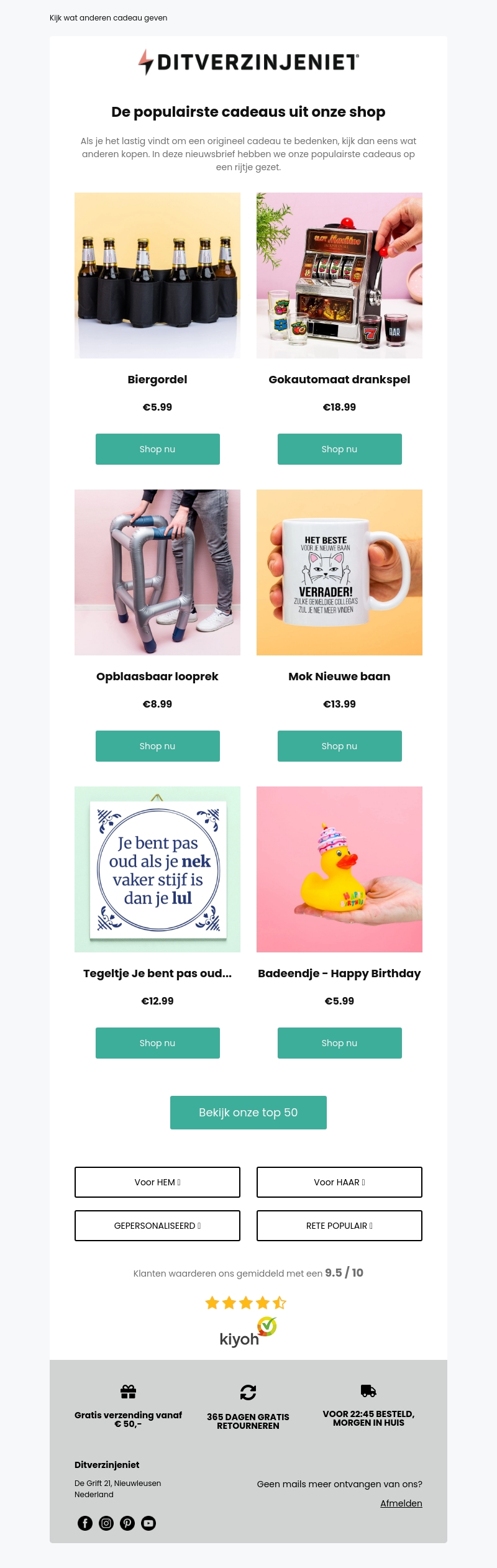Shop the Tegeltje Je bent pas oud
Screen dimensions: 497x1568
point(157,1043)
